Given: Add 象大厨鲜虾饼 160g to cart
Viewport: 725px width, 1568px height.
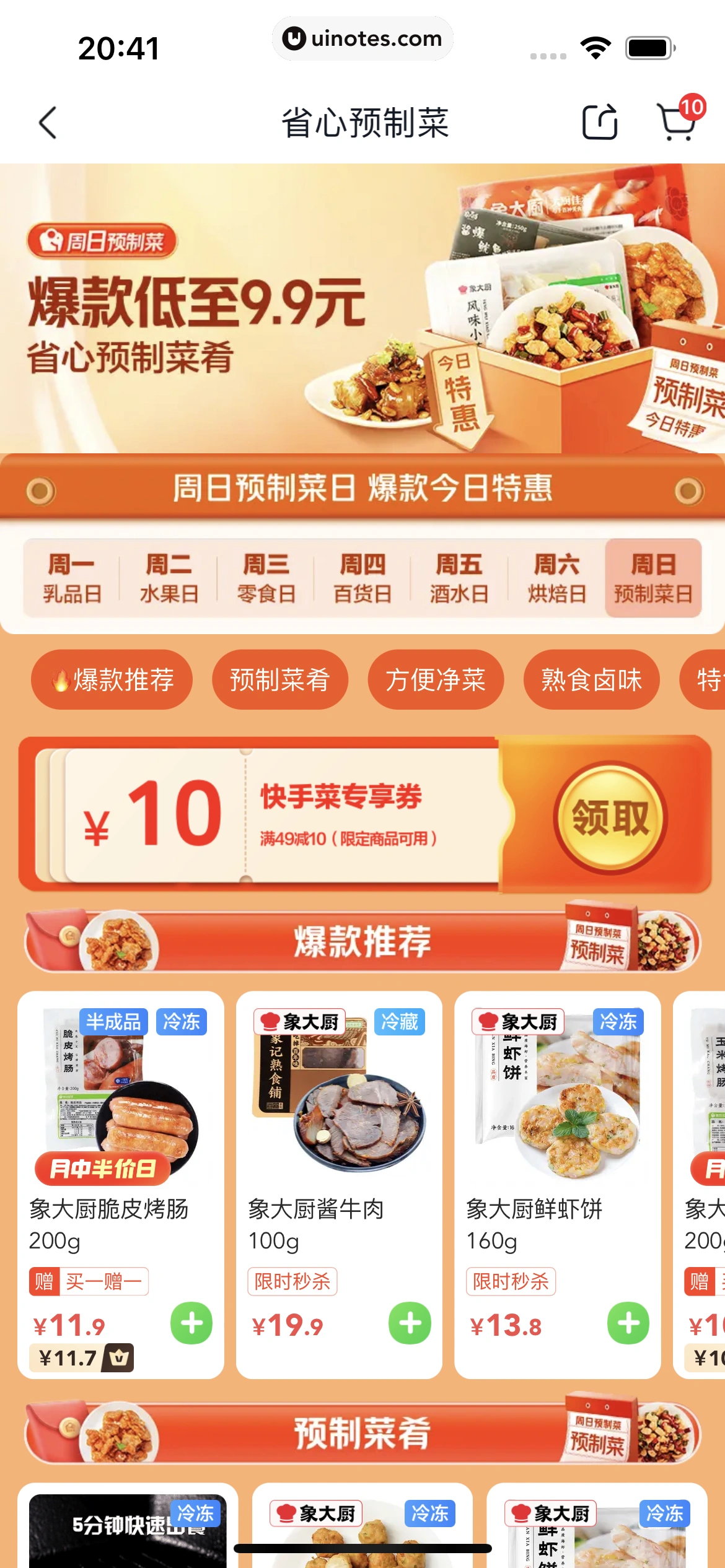Looking at the screenshot, I should click(628, 1323).
